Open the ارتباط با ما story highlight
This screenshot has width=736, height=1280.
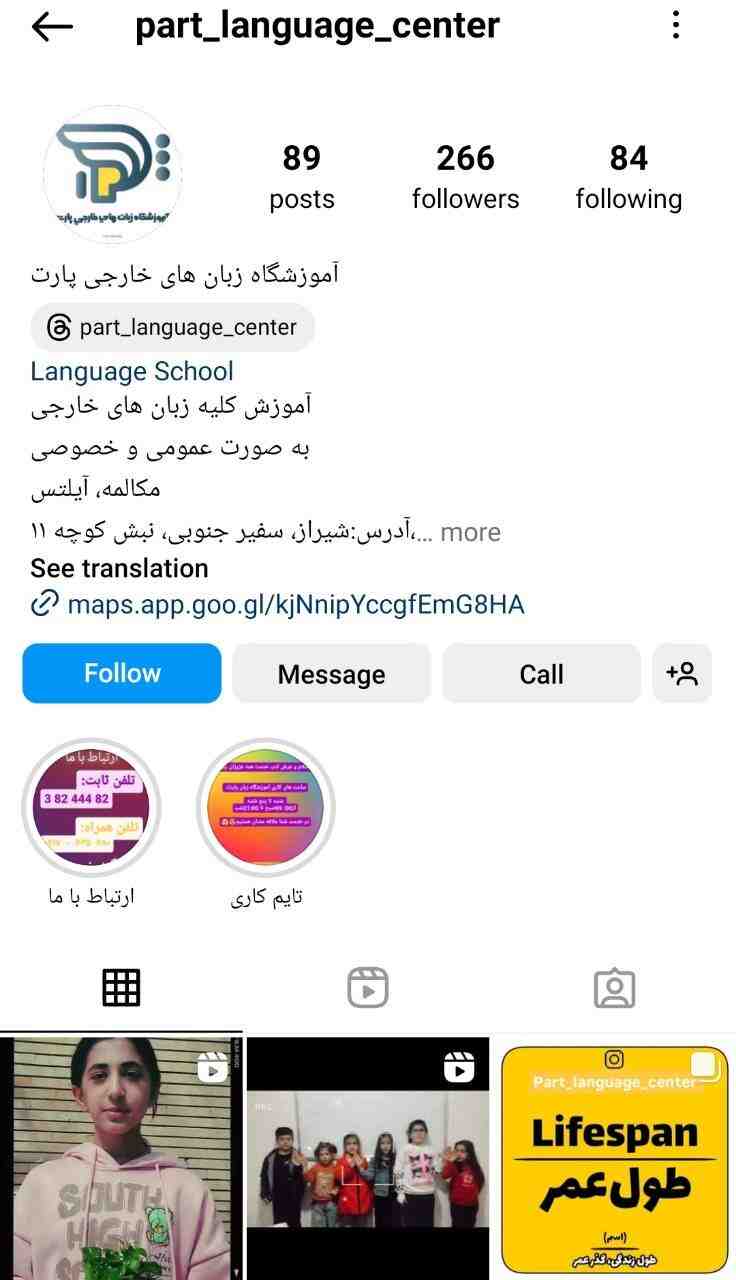(91, 808)
